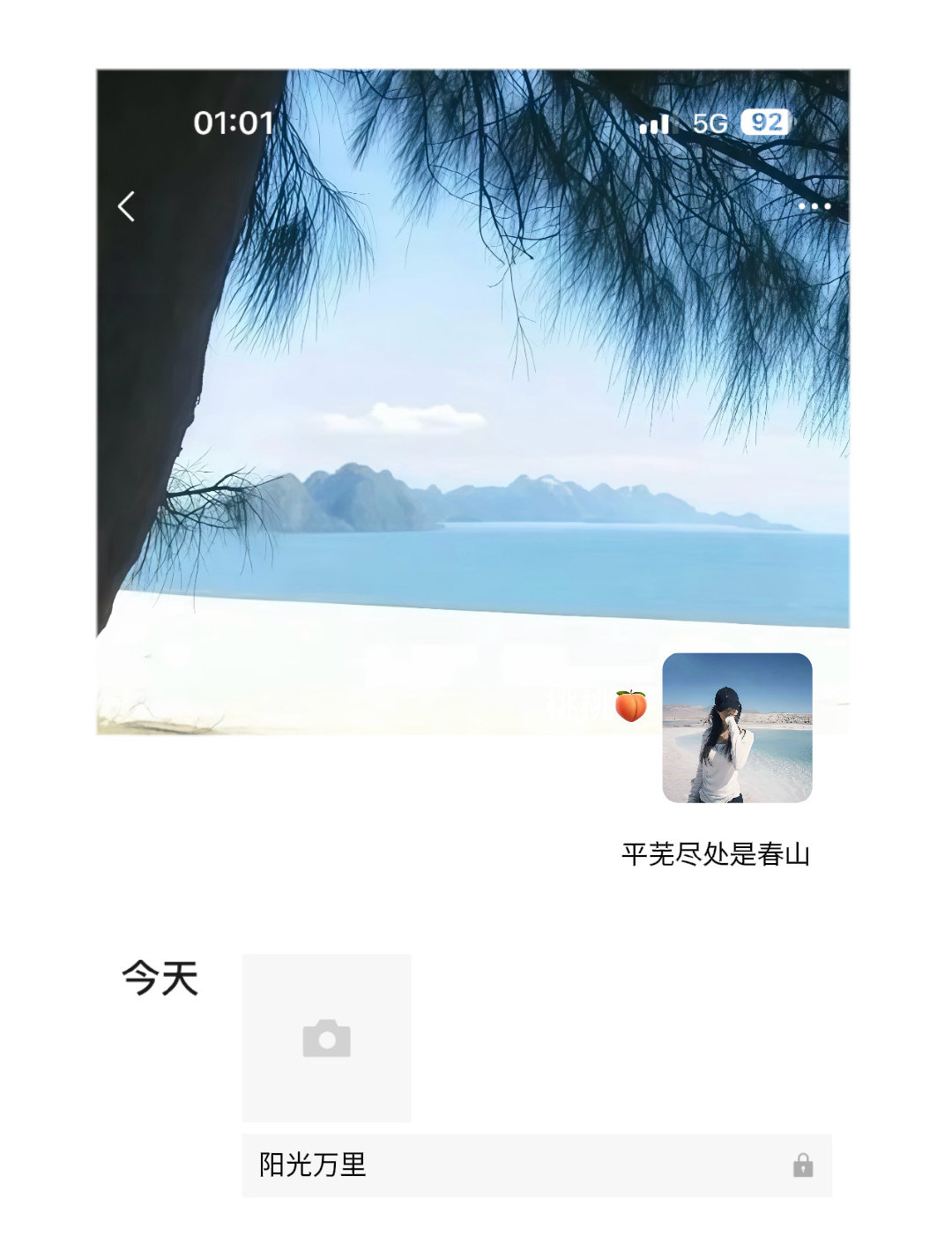Go back using the top-left arrow
The width and height of the screenshot is (952, 1258).
127,207
